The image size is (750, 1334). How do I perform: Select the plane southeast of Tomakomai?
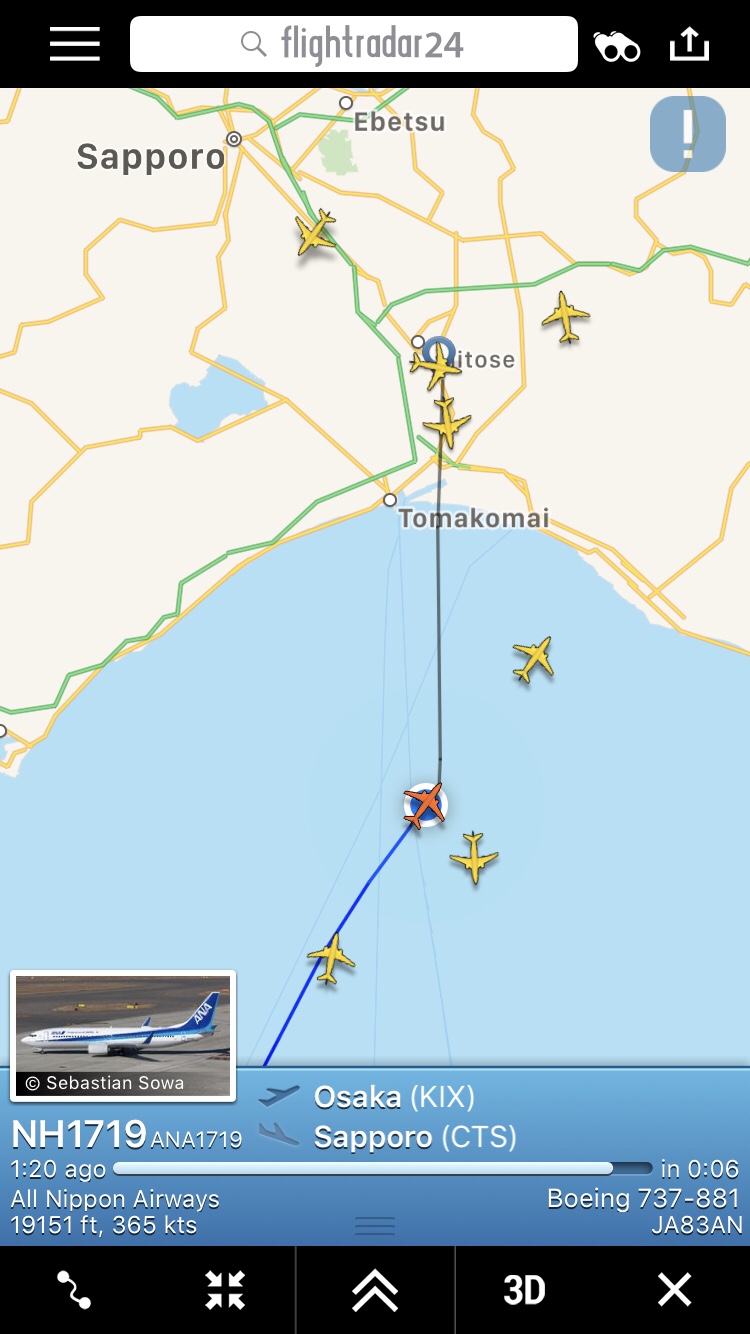533,659
